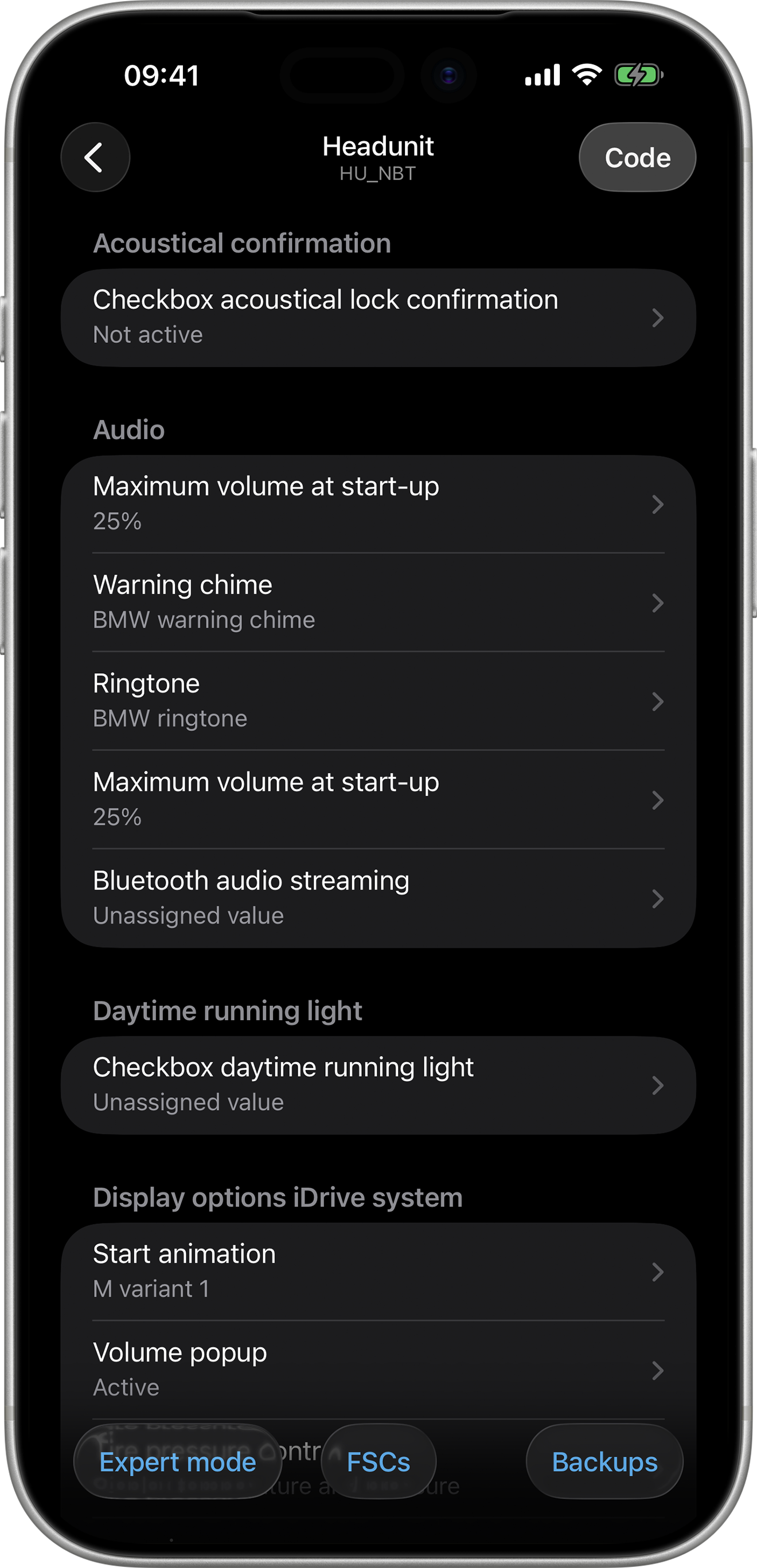
Task: Tap the chevron beside Bluetooth audio streaming
Action: (x=658, y=898)
